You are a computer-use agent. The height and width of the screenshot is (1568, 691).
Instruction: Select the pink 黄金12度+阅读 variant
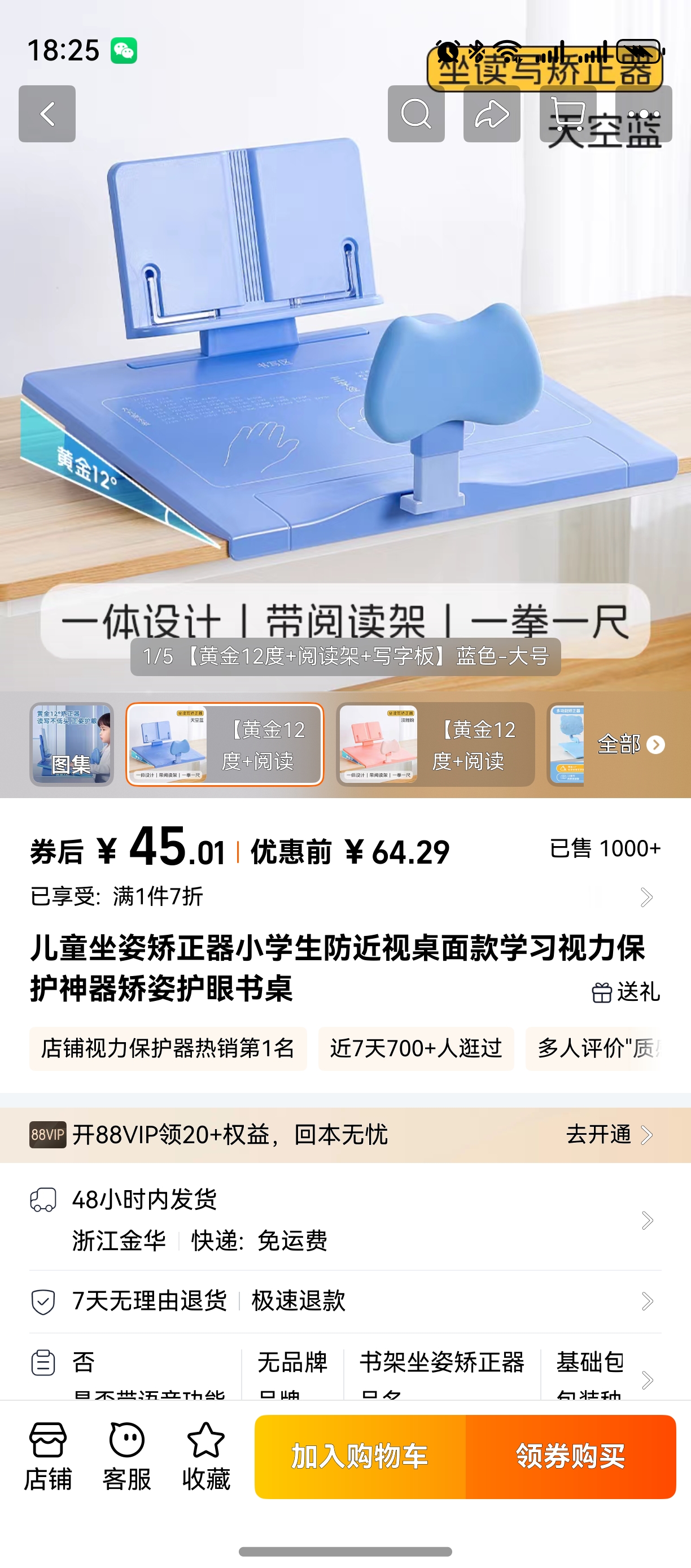[x=435, y=744]
